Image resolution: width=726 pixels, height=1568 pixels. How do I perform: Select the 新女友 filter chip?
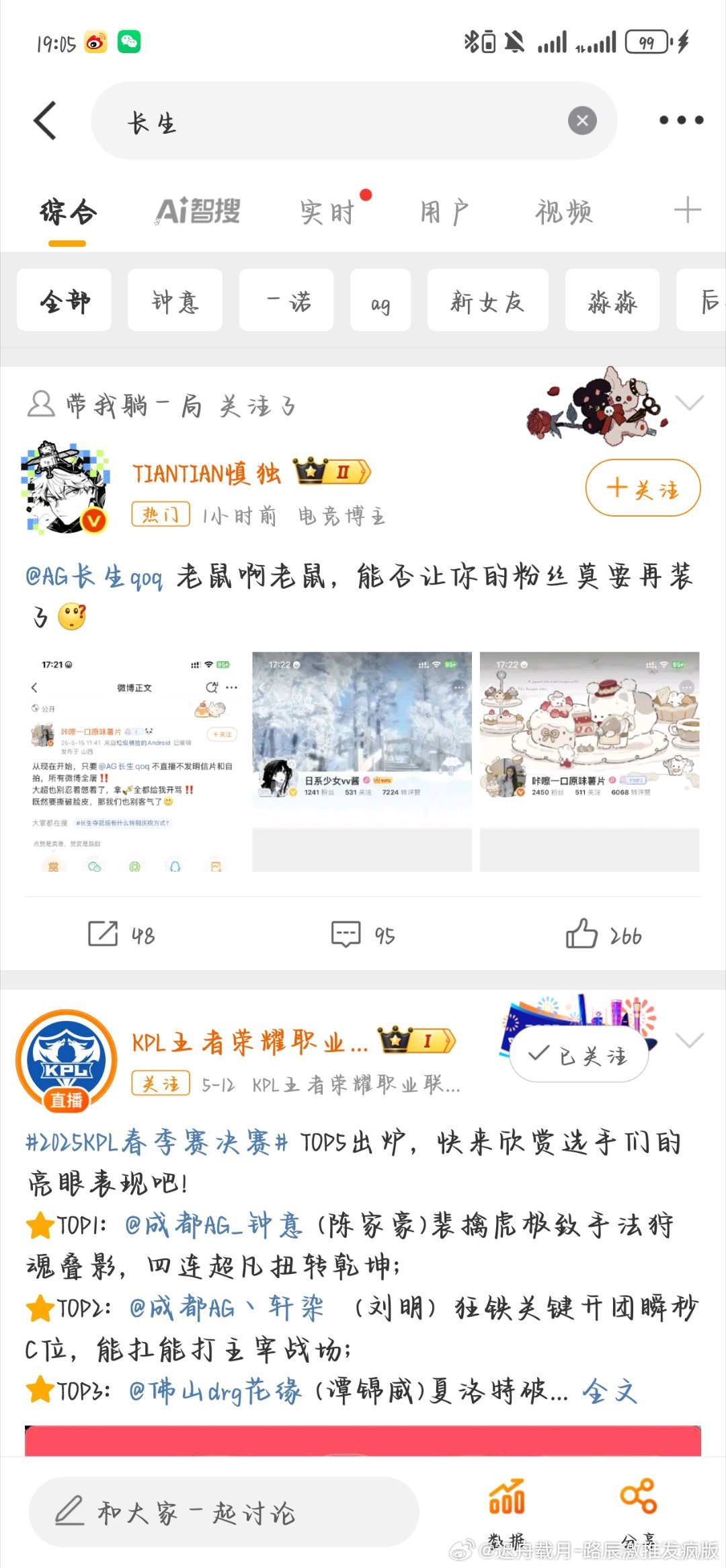pyautogui.click(x=488, y=300)
